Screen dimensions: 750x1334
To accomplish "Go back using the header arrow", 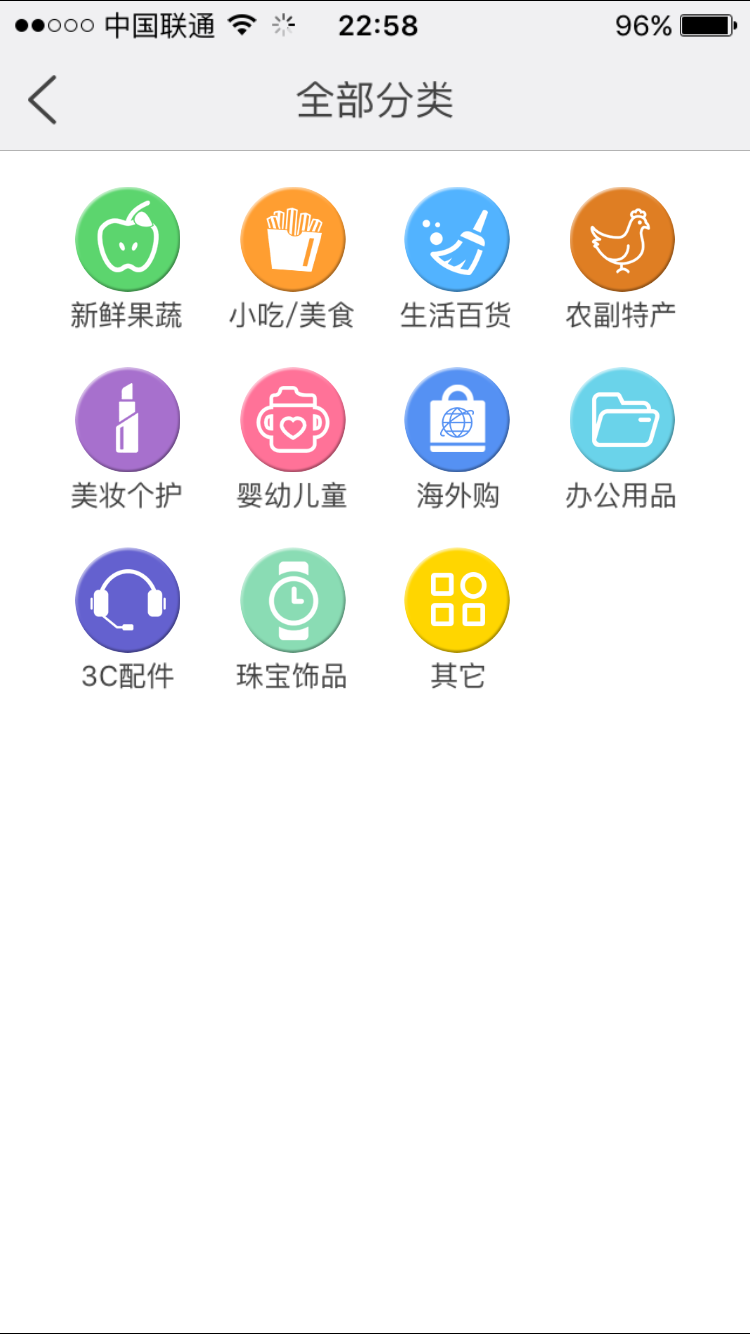I will (x=43, y=100).
